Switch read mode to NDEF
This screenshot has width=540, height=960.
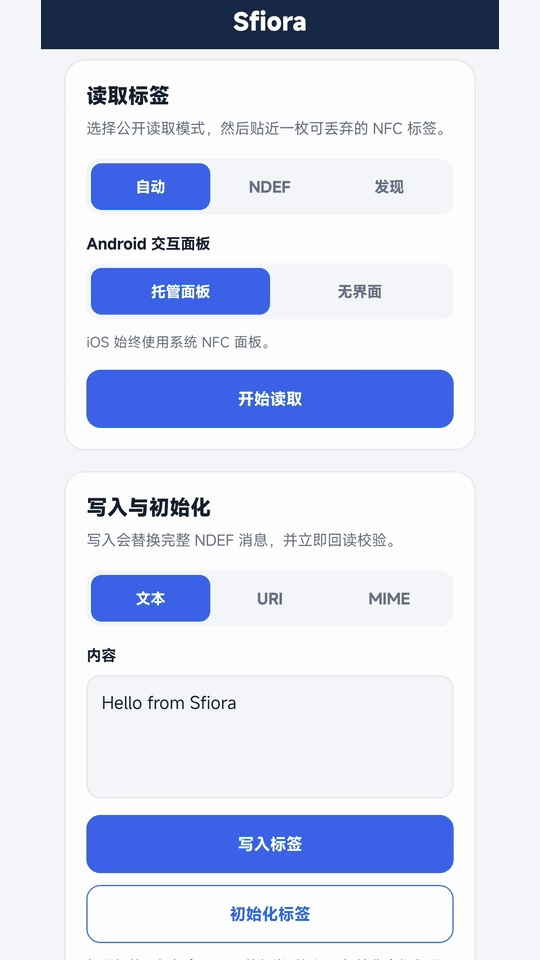coord(269,187)
